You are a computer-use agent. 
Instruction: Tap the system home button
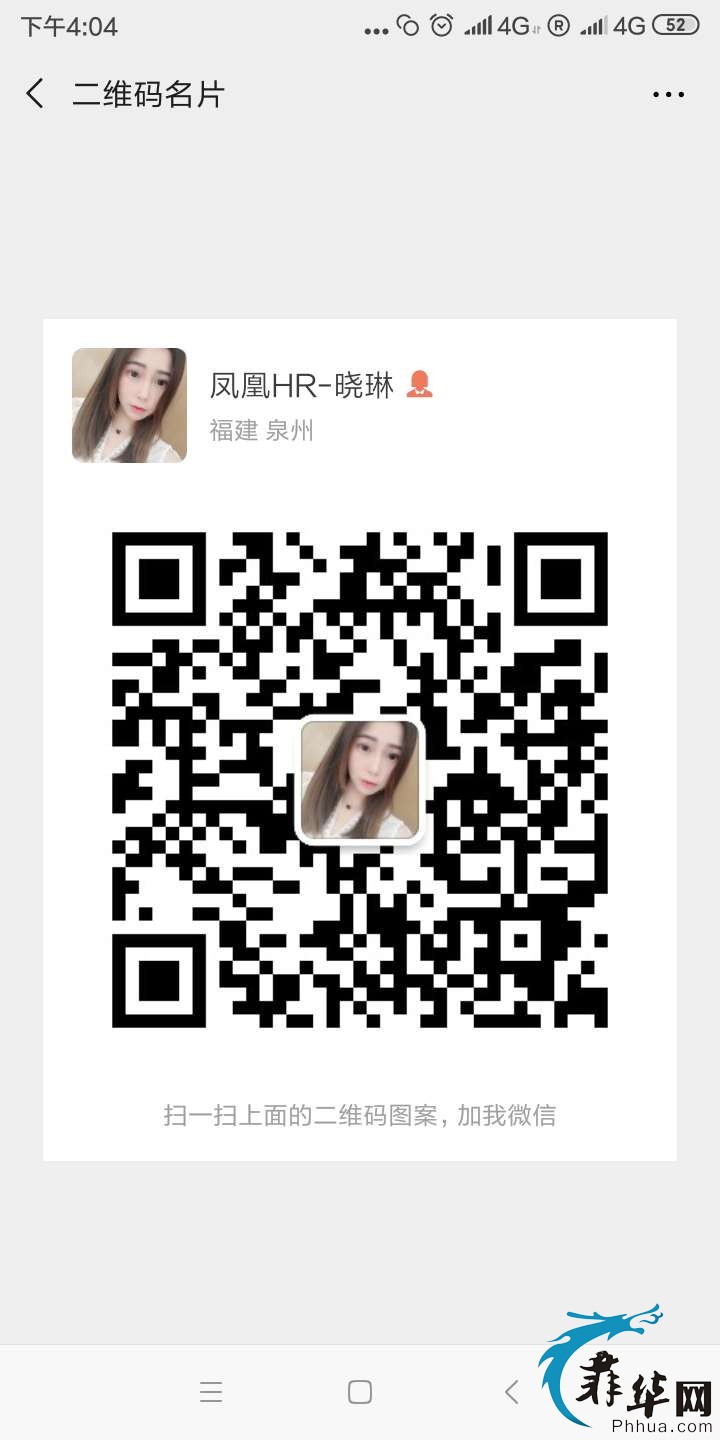(x=360, y=1392)
